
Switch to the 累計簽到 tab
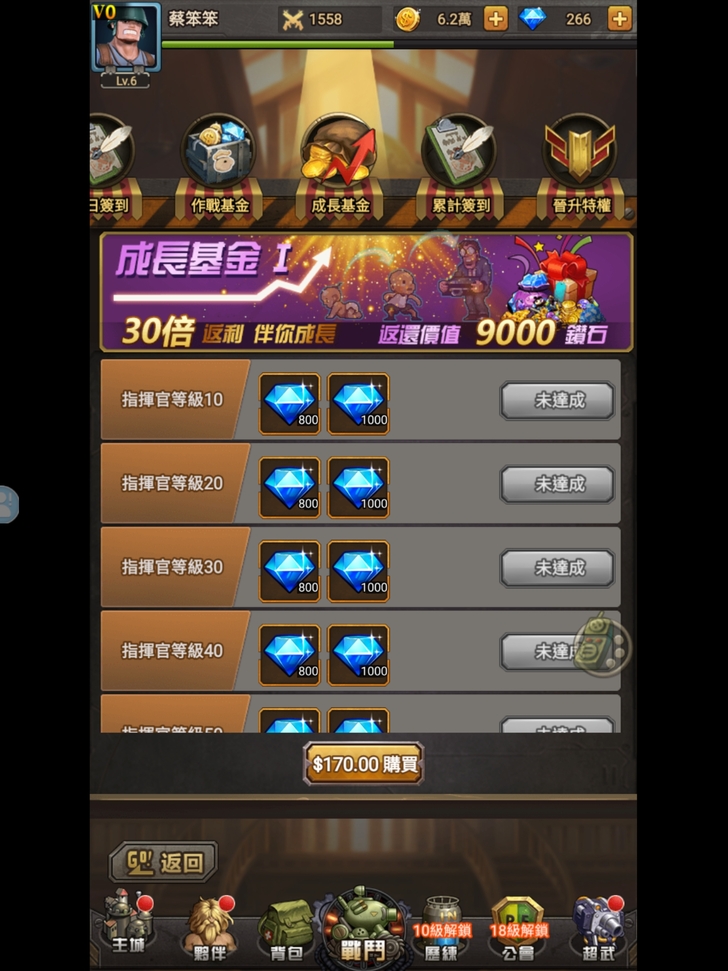click(460, 164)
